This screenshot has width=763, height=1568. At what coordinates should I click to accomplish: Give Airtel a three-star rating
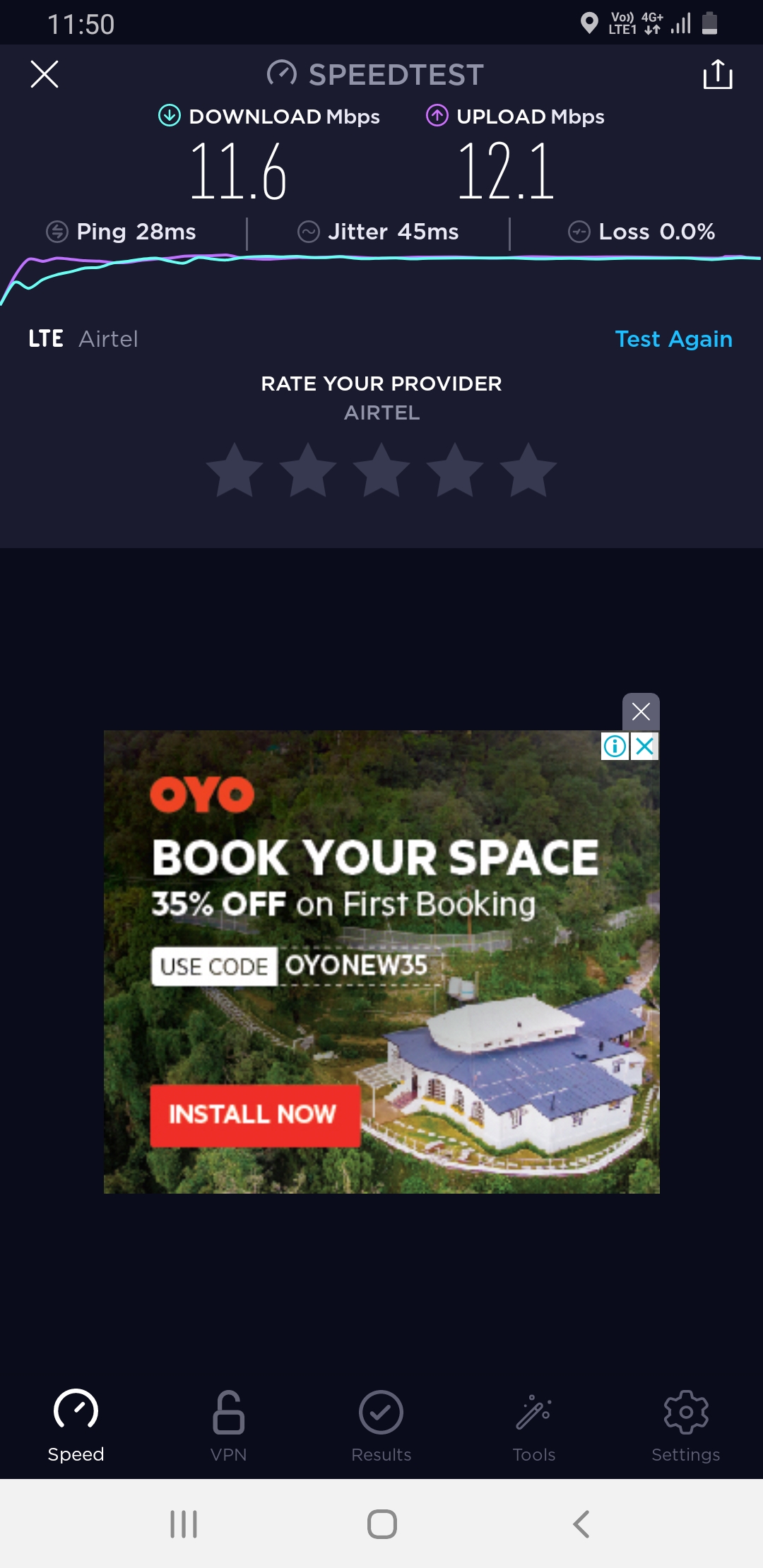(381, 470)
